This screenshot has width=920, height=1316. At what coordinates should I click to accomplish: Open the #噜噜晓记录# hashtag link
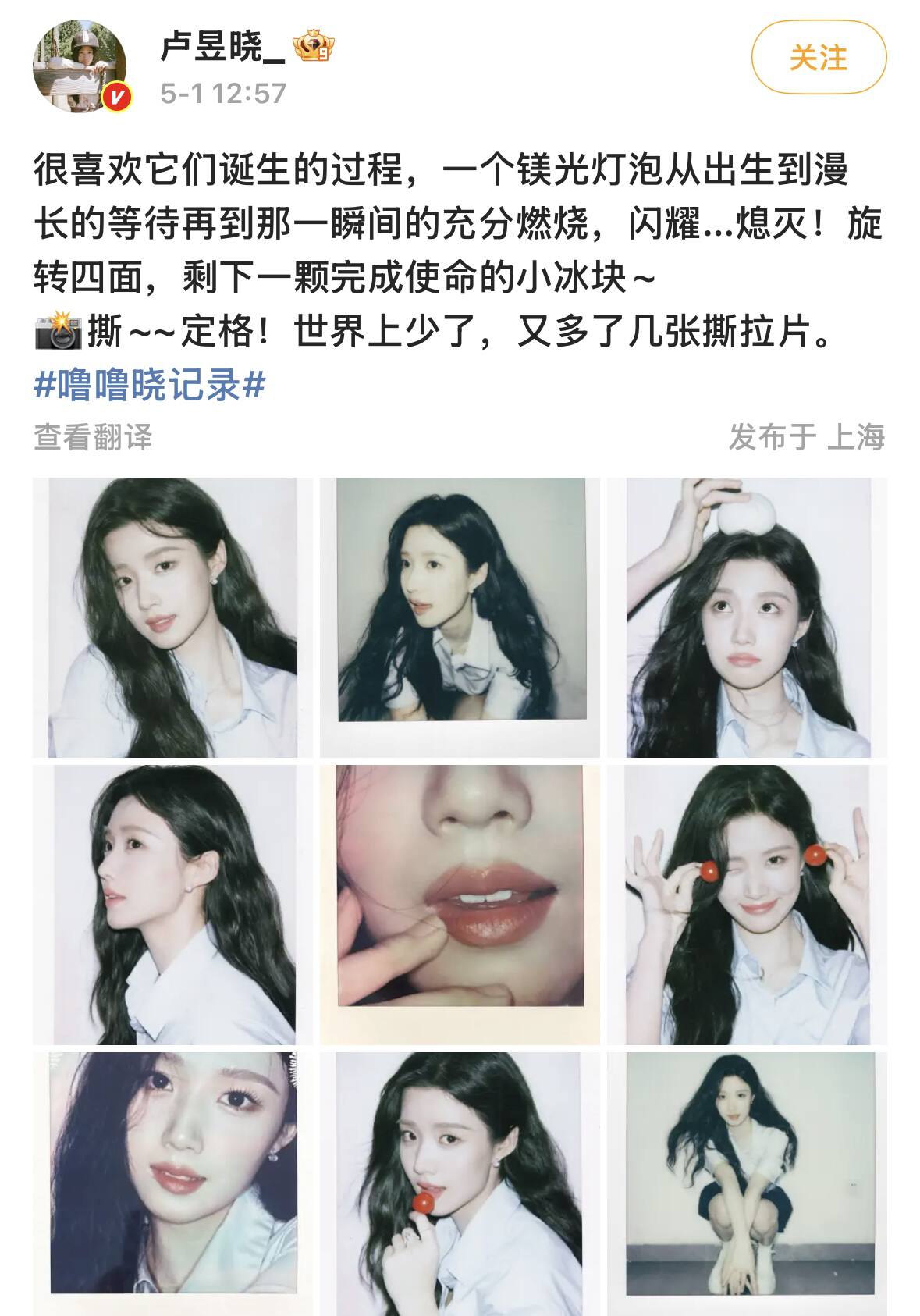point(150,385)
